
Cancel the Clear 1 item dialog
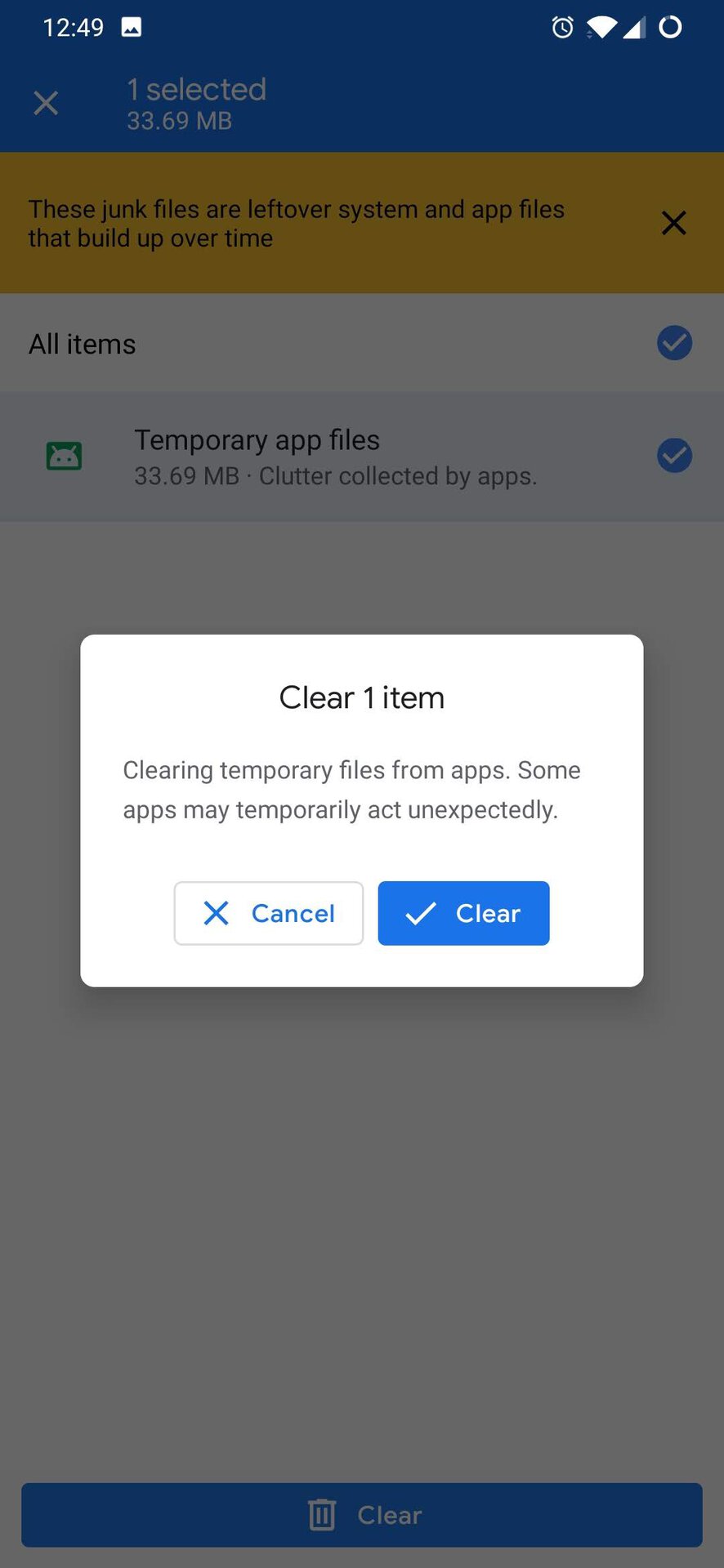[268, 913]
